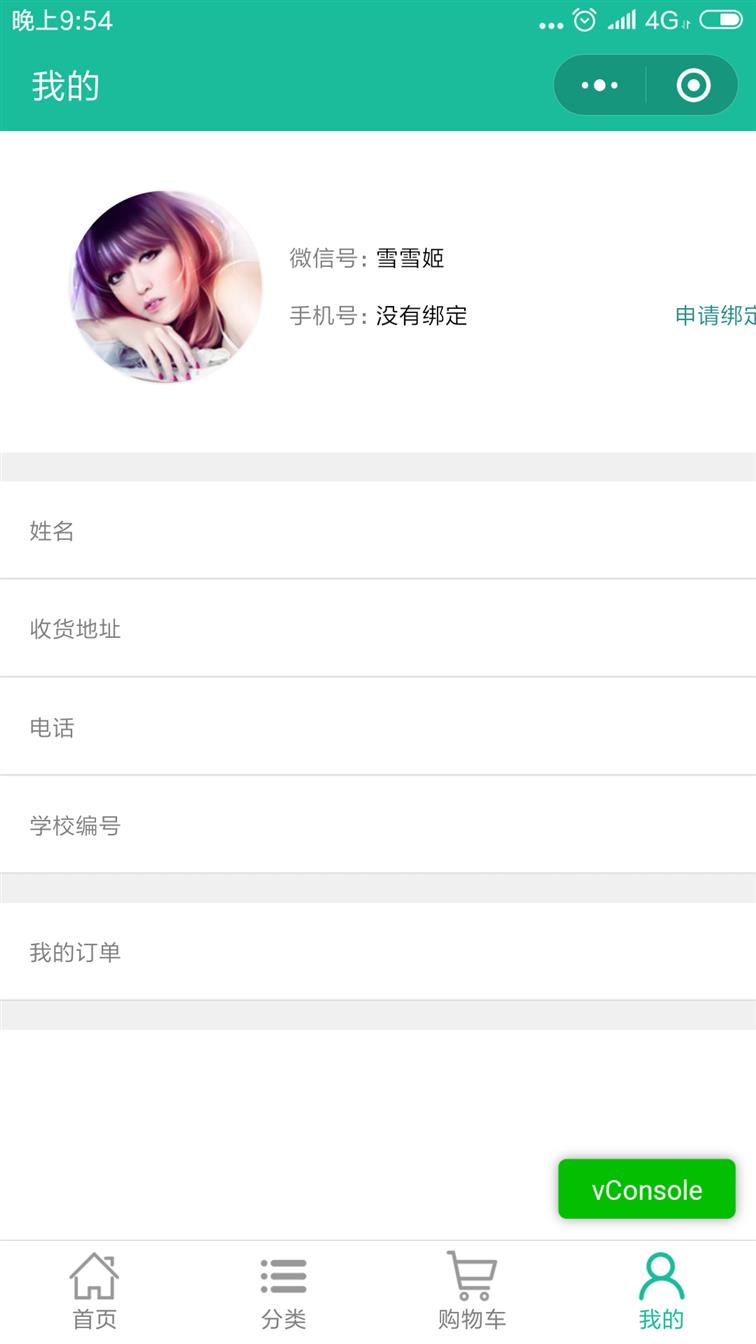756x1344 pixels.
Task: Open the 收货地址 row
Action: [x=378, y=629]
